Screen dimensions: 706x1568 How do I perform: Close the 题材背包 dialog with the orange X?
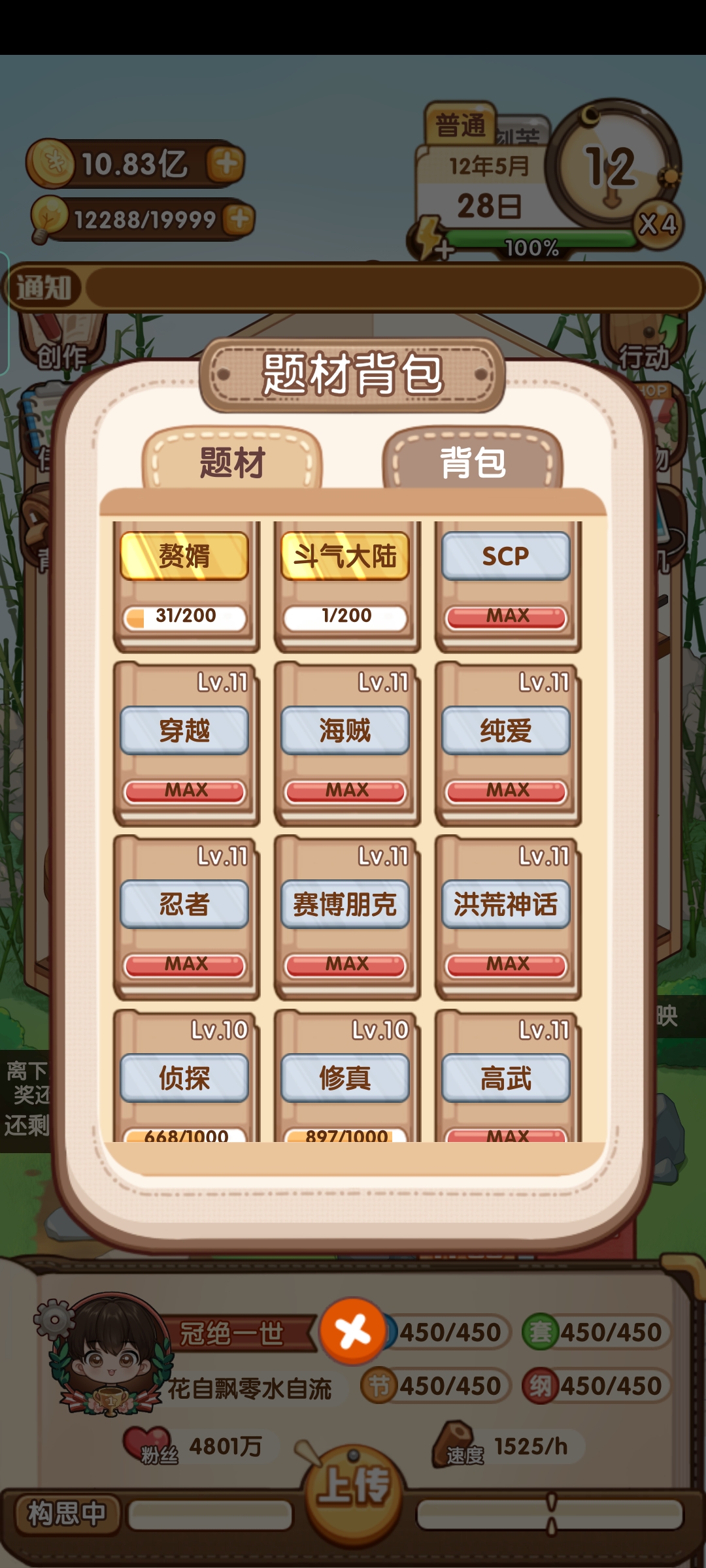pos(353,1331)
